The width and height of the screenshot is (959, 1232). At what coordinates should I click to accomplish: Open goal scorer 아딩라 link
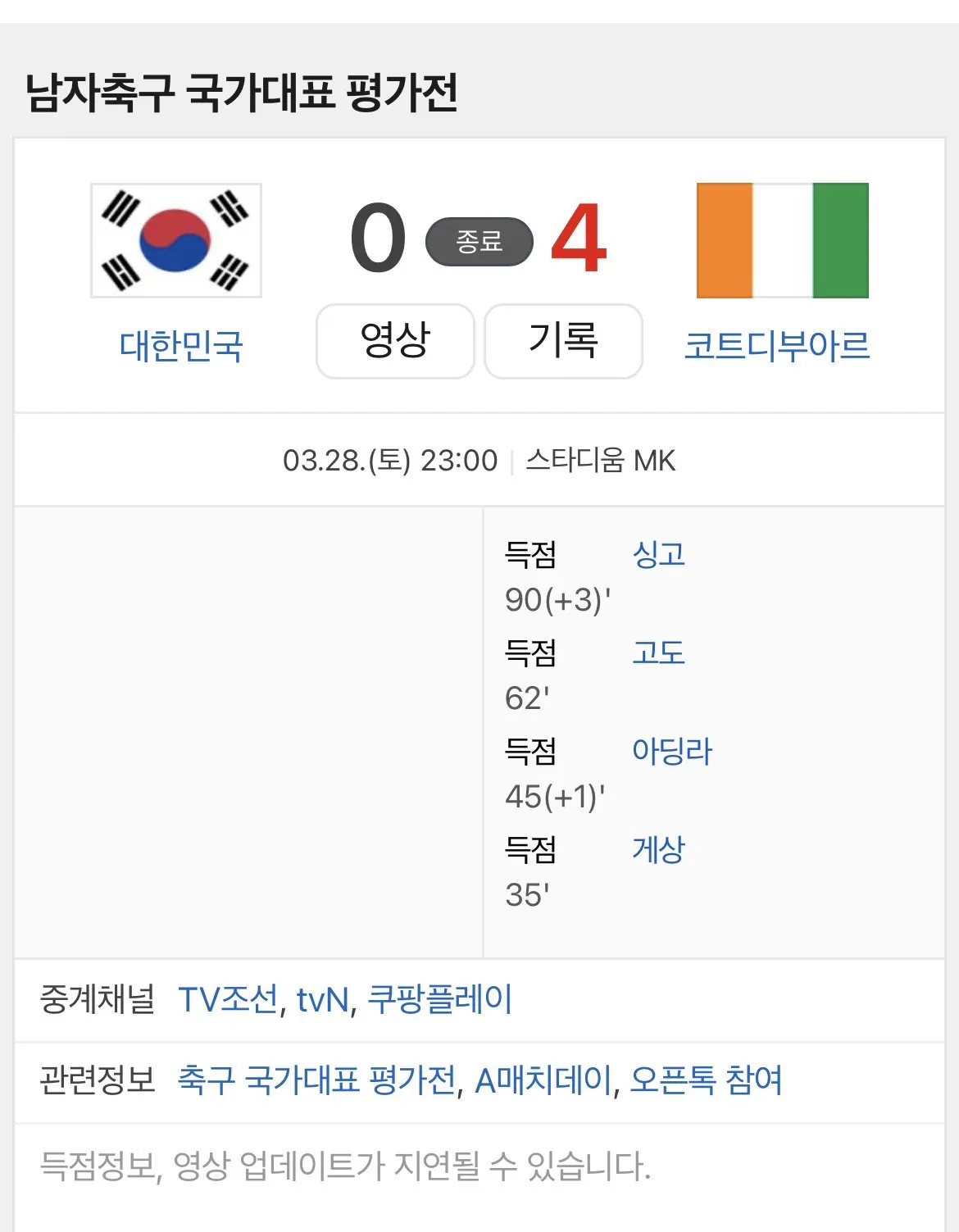click(672, 752)
